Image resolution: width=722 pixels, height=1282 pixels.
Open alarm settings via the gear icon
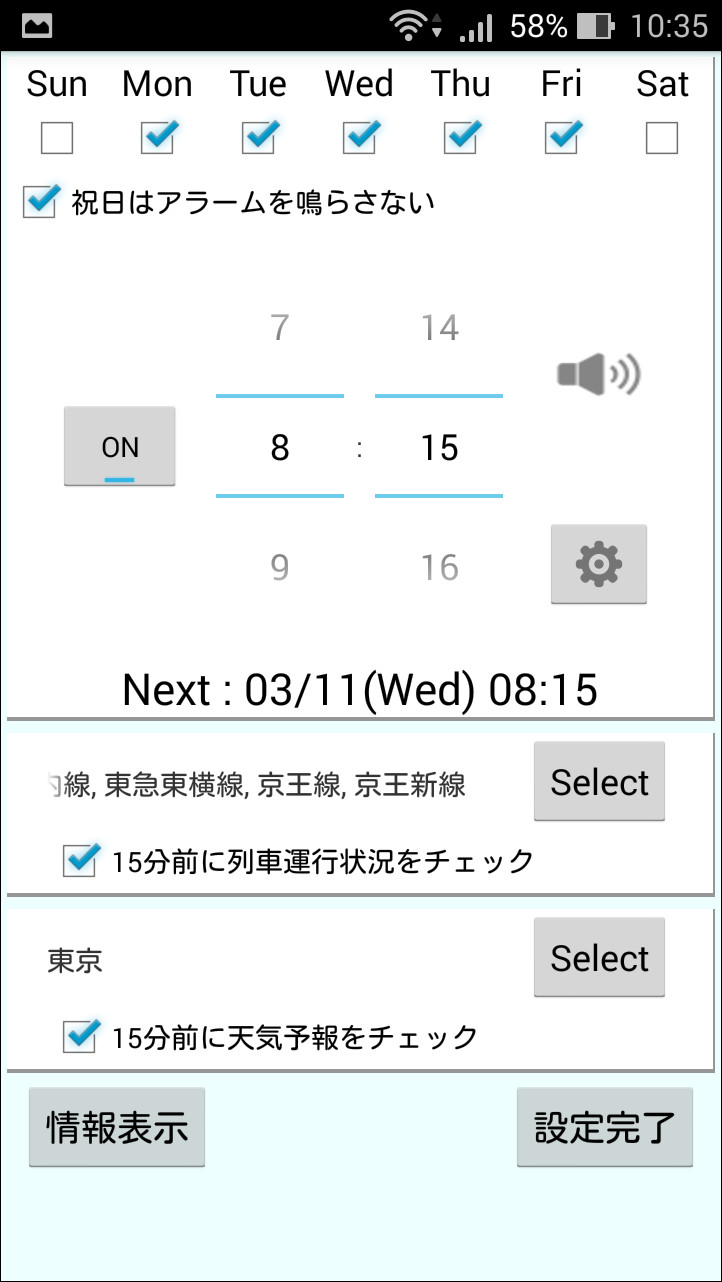point(598,563)
